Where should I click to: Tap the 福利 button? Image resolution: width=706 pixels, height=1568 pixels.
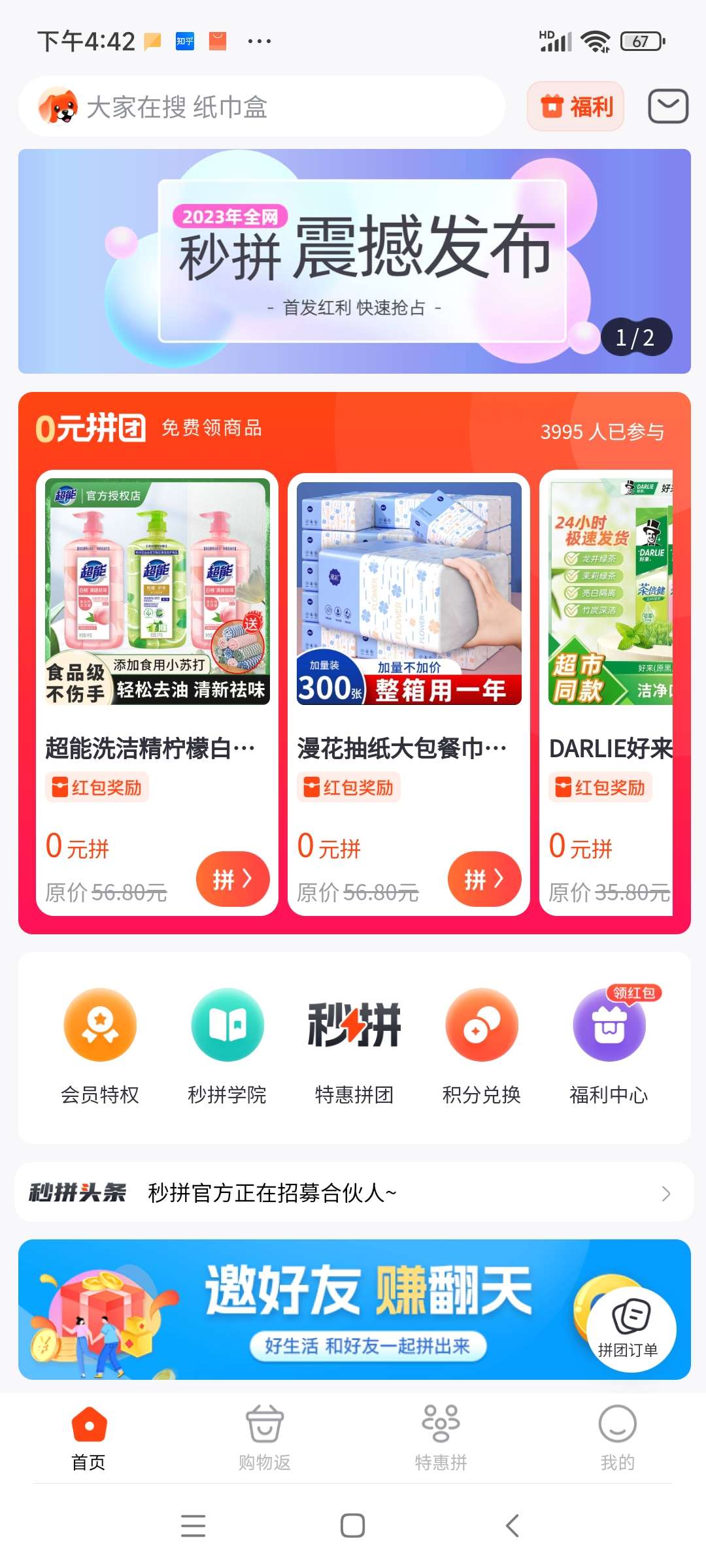[x=575, y=106]
